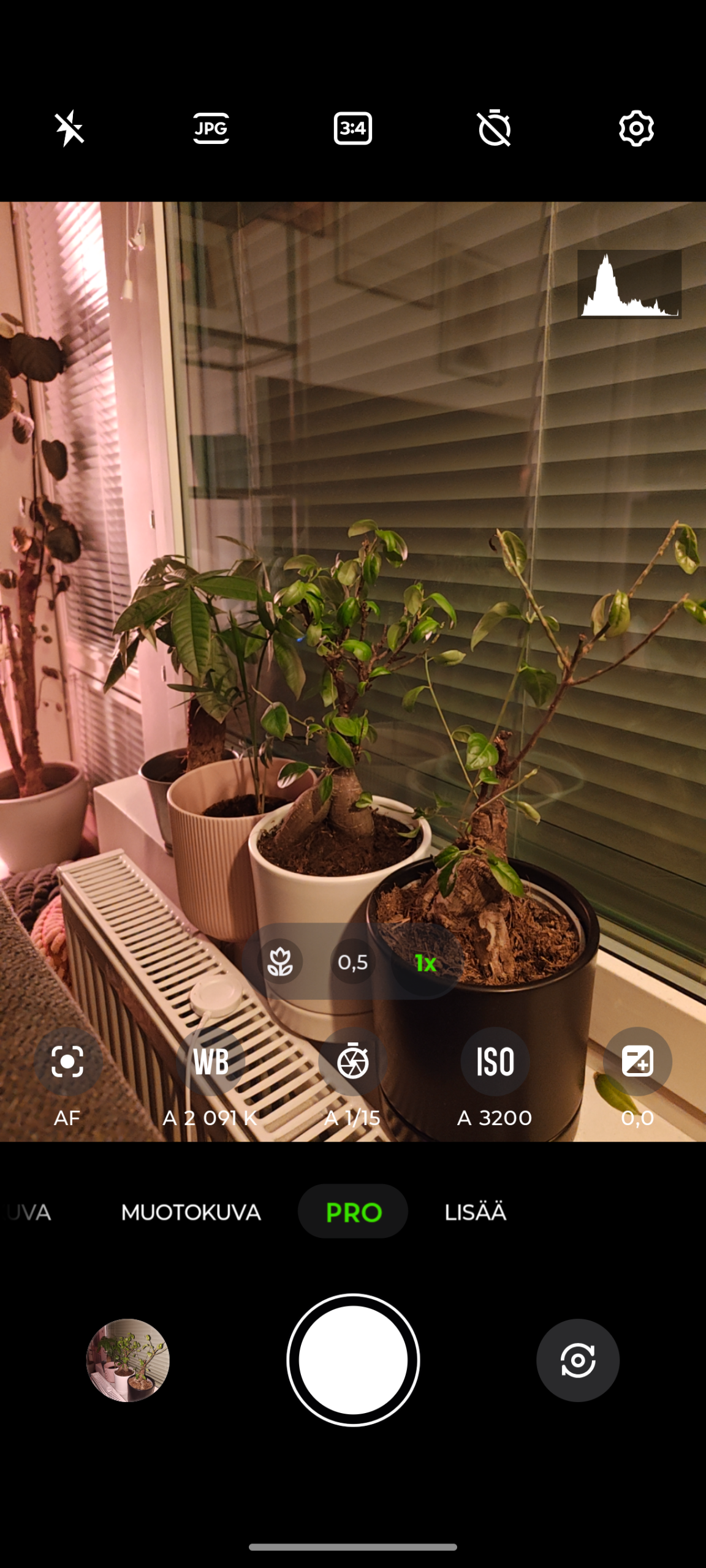
Task: Open exposure compensation control
Action: pos(637,1061)
